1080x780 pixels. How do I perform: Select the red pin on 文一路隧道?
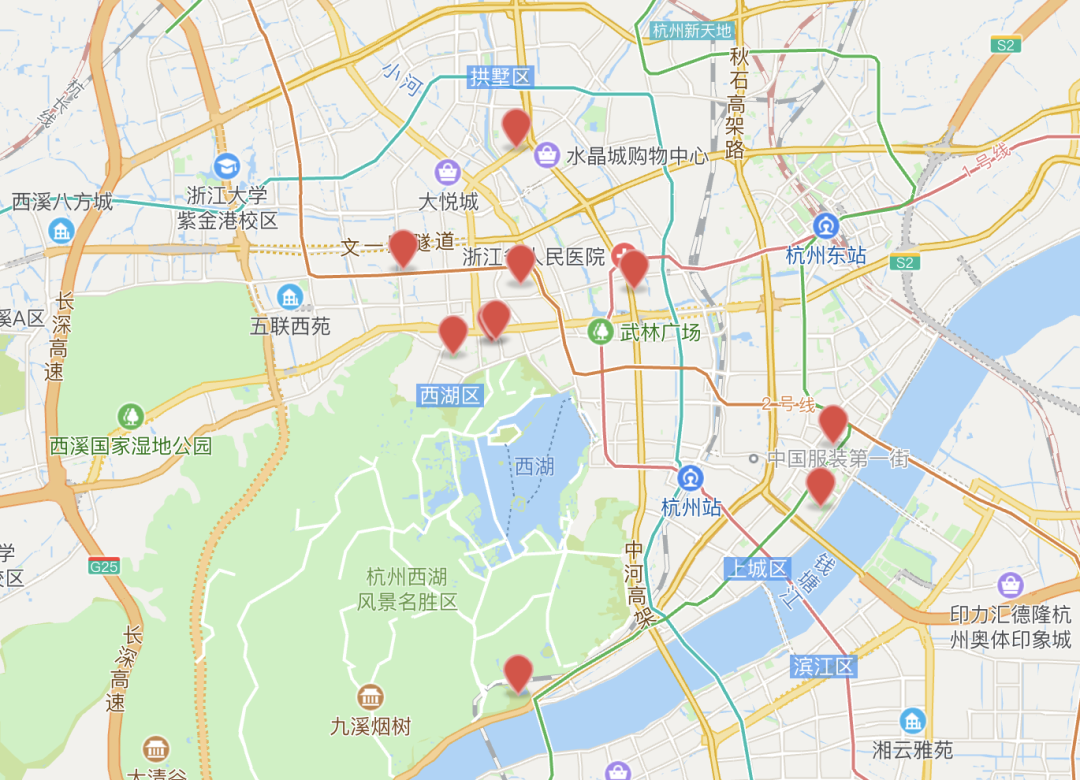click(x=403, y=247)
